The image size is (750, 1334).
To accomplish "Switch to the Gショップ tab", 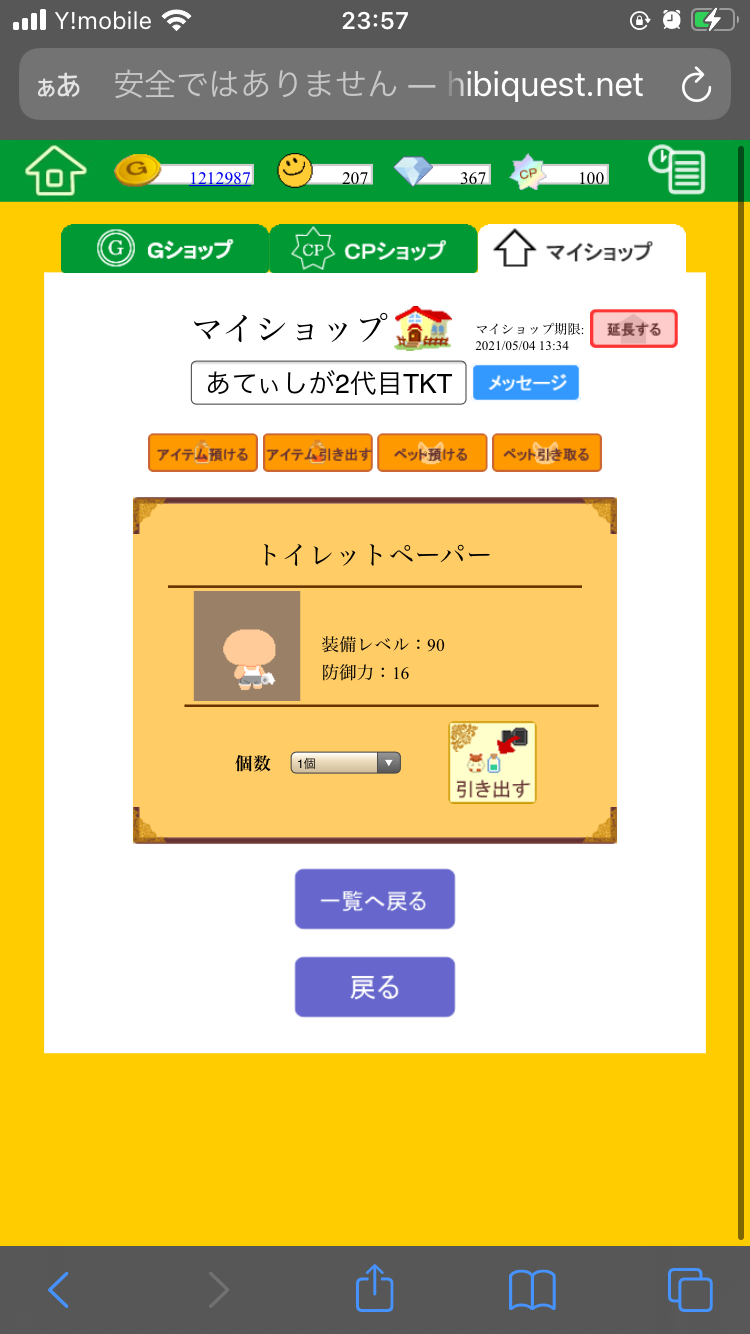I will (165, 249).
